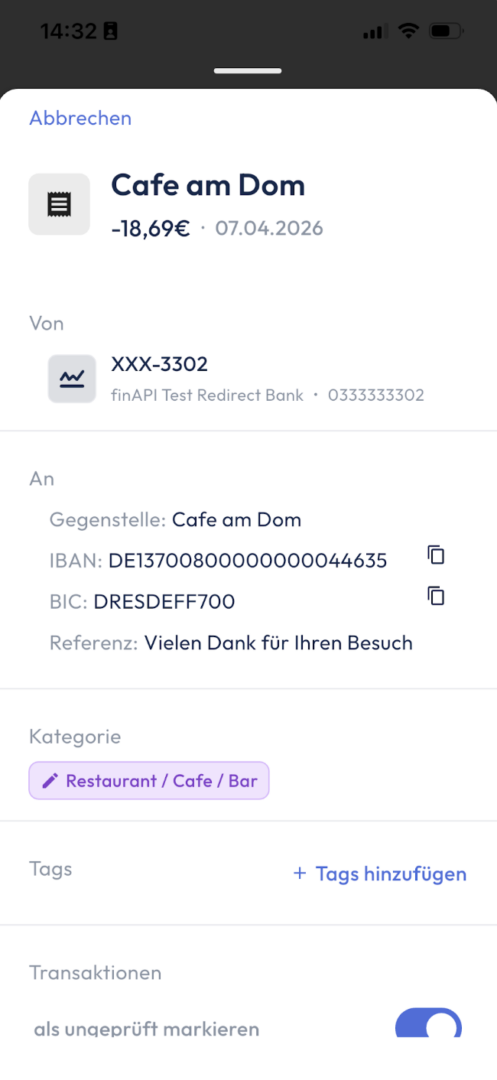Open the XXX-3302 account row
Image resolution: width=497 pixels, height=1080 pixels.
coord(248,379)
